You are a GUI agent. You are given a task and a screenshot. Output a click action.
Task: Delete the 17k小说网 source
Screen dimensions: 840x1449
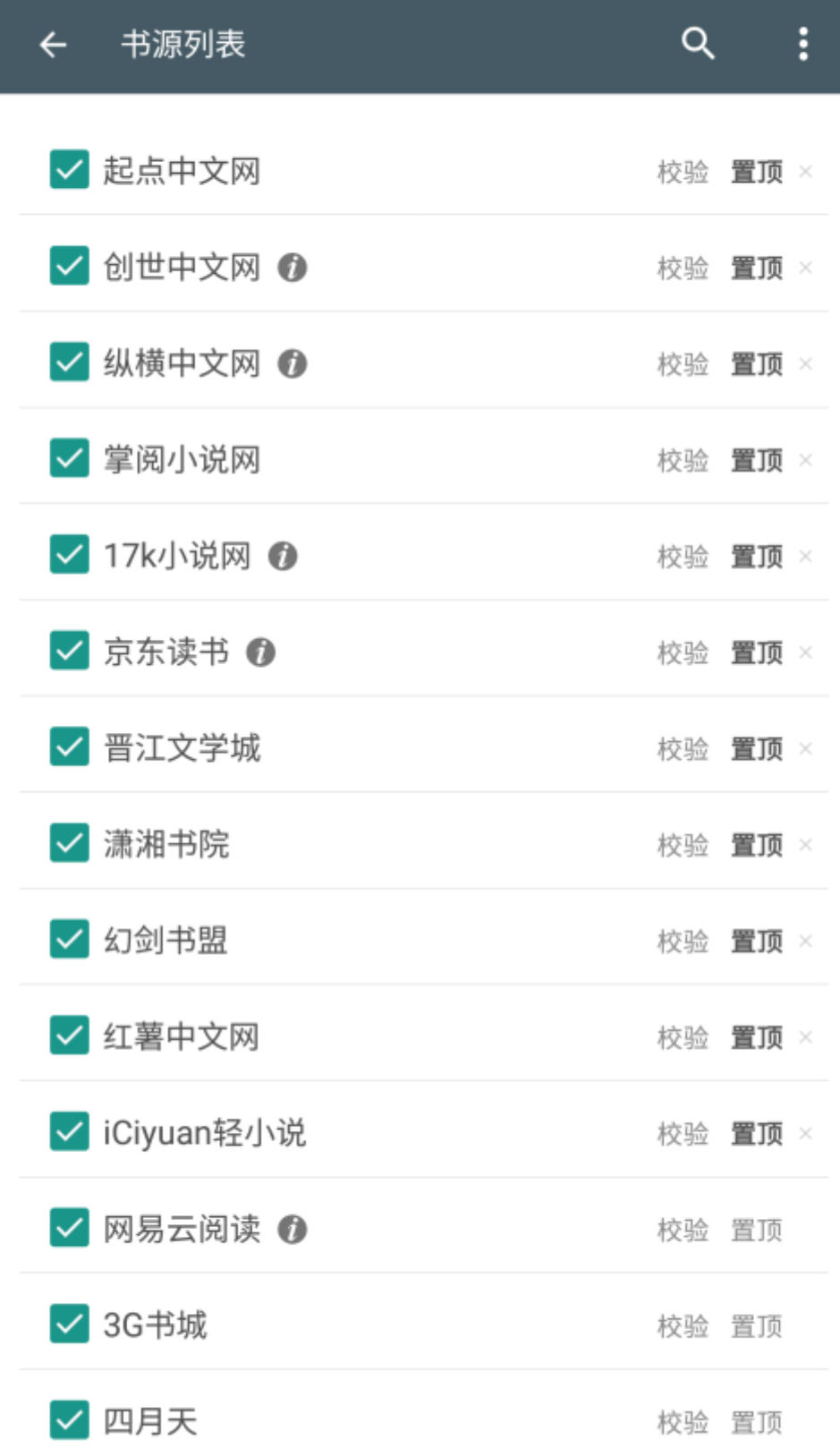805,556
